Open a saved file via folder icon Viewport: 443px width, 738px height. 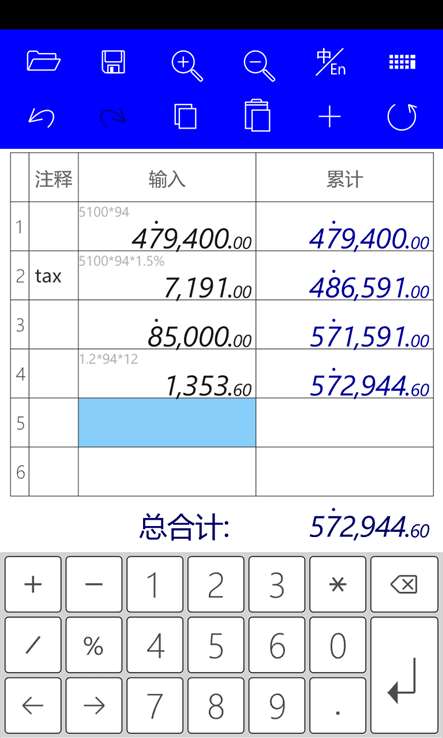coord(43,62)
